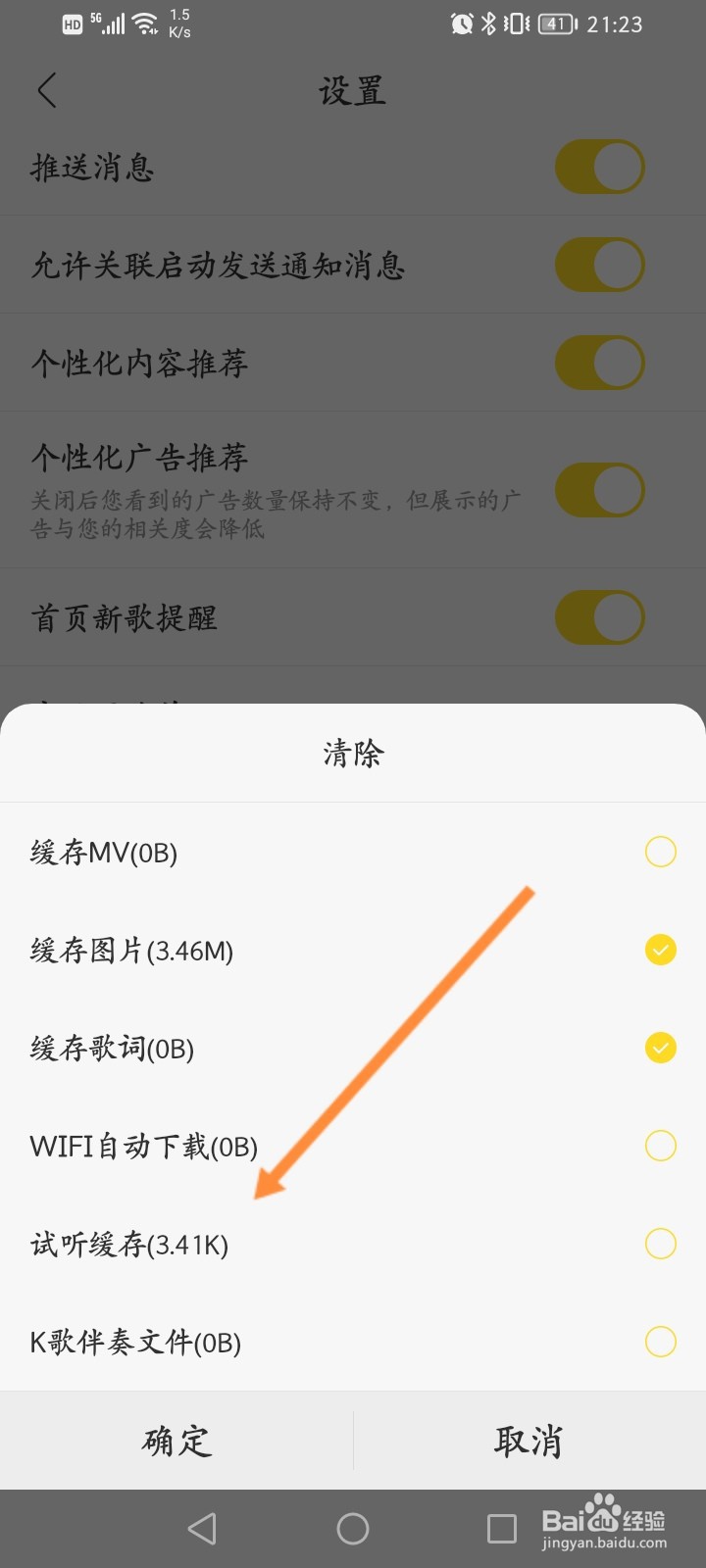The image size is (706, 1568).
Task: Turn off 个性化广告推荐
Action: coord(599,489)
